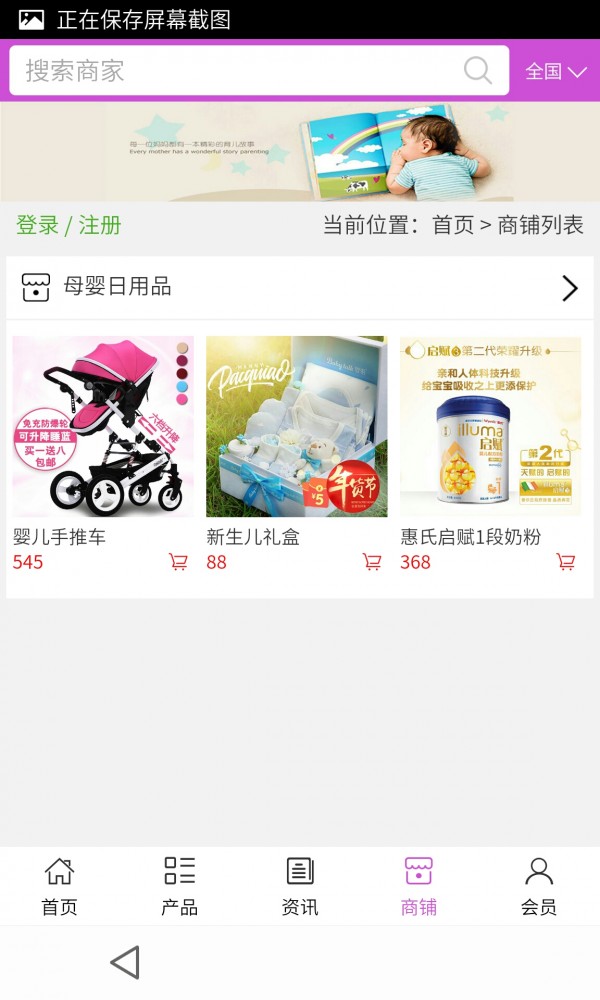The image size is (600, 1000).
Task: Tap the system back triangle
Action: [x=125, y=963]
